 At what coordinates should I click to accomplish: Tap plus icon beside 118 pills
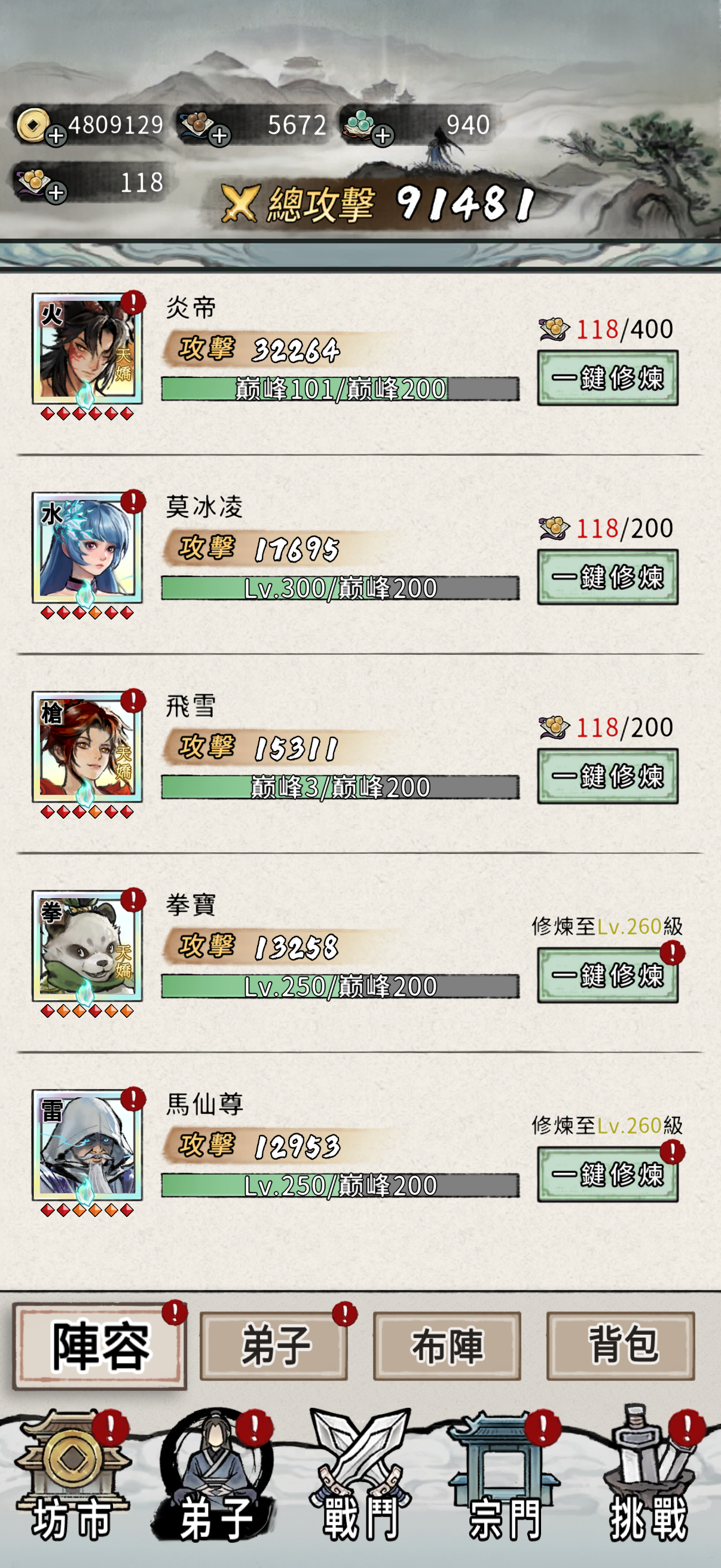coord(56,193)
